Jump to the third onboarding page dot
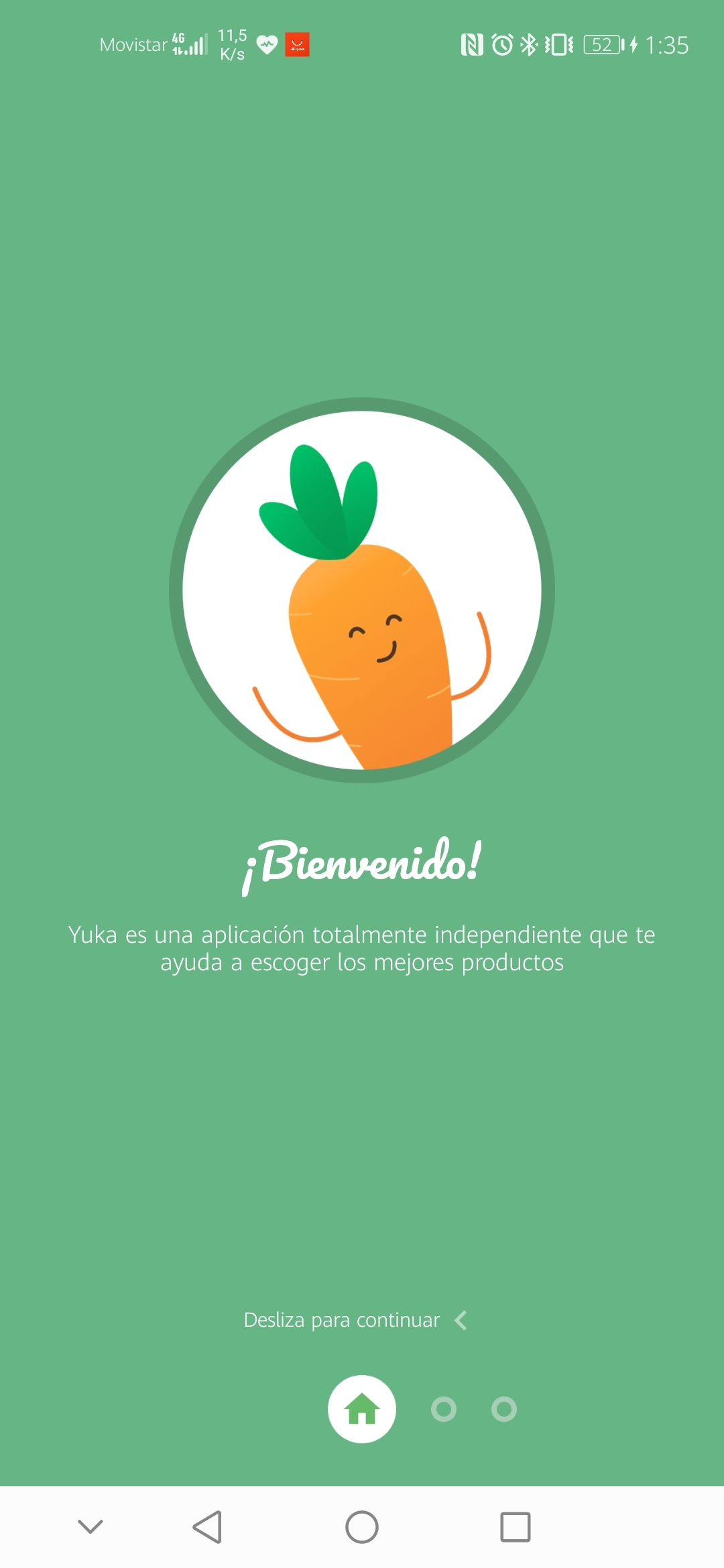This screenshot has width=724, height=1568. click(504, 1409)
